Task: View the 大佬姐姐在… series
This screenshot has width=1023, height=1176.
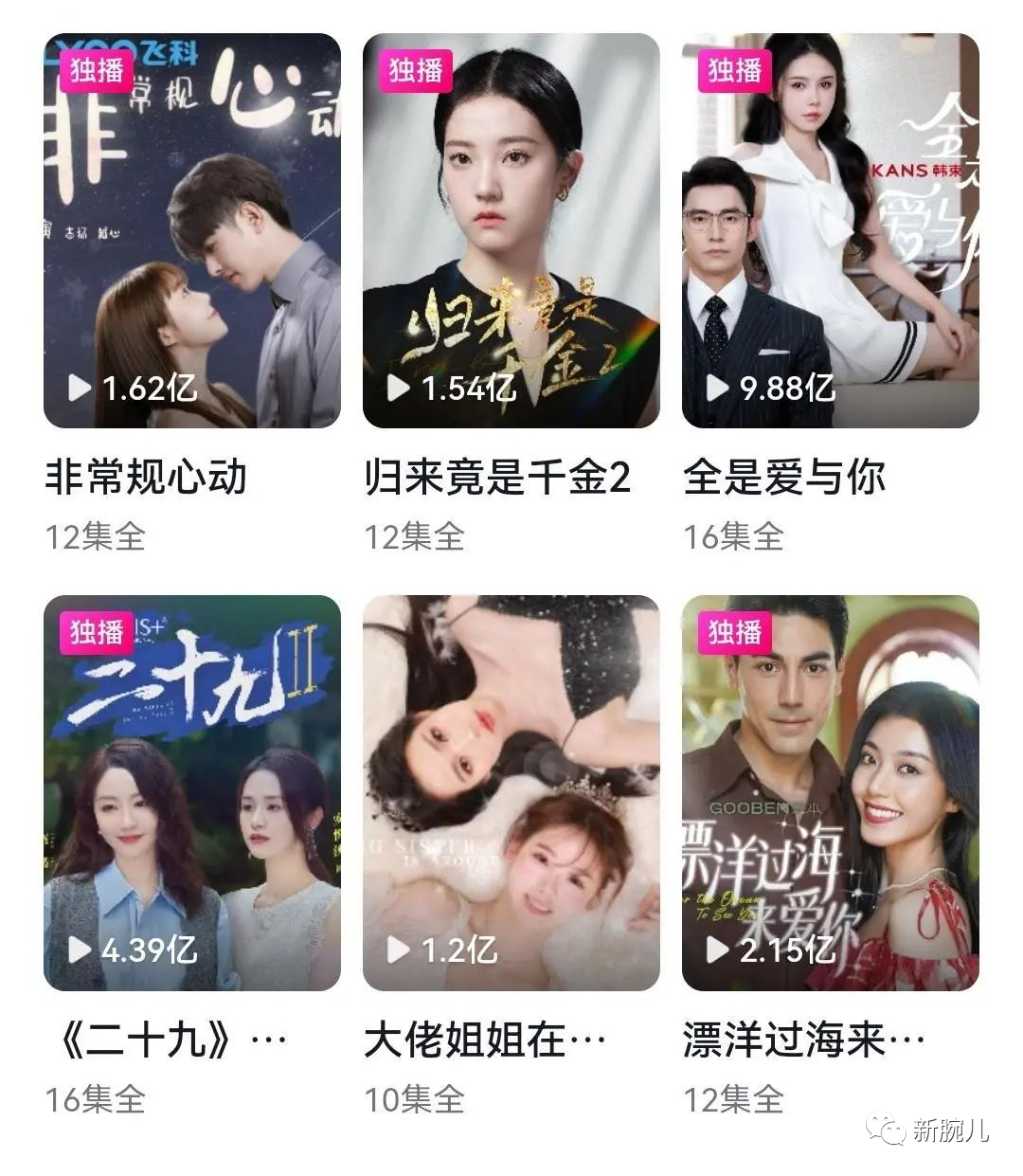Action: click(511, 793)
